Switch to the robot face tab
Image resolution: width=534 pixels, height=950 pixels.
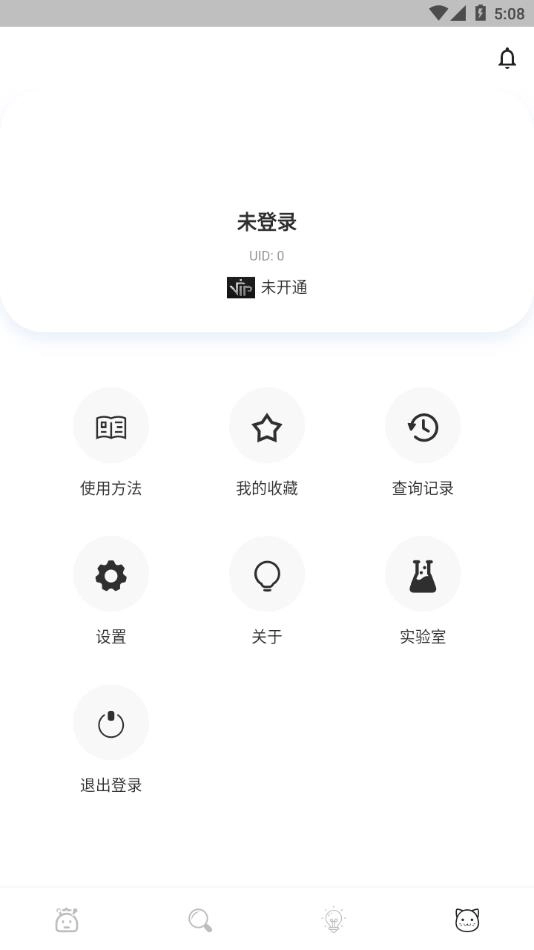(x=67, y=920)
